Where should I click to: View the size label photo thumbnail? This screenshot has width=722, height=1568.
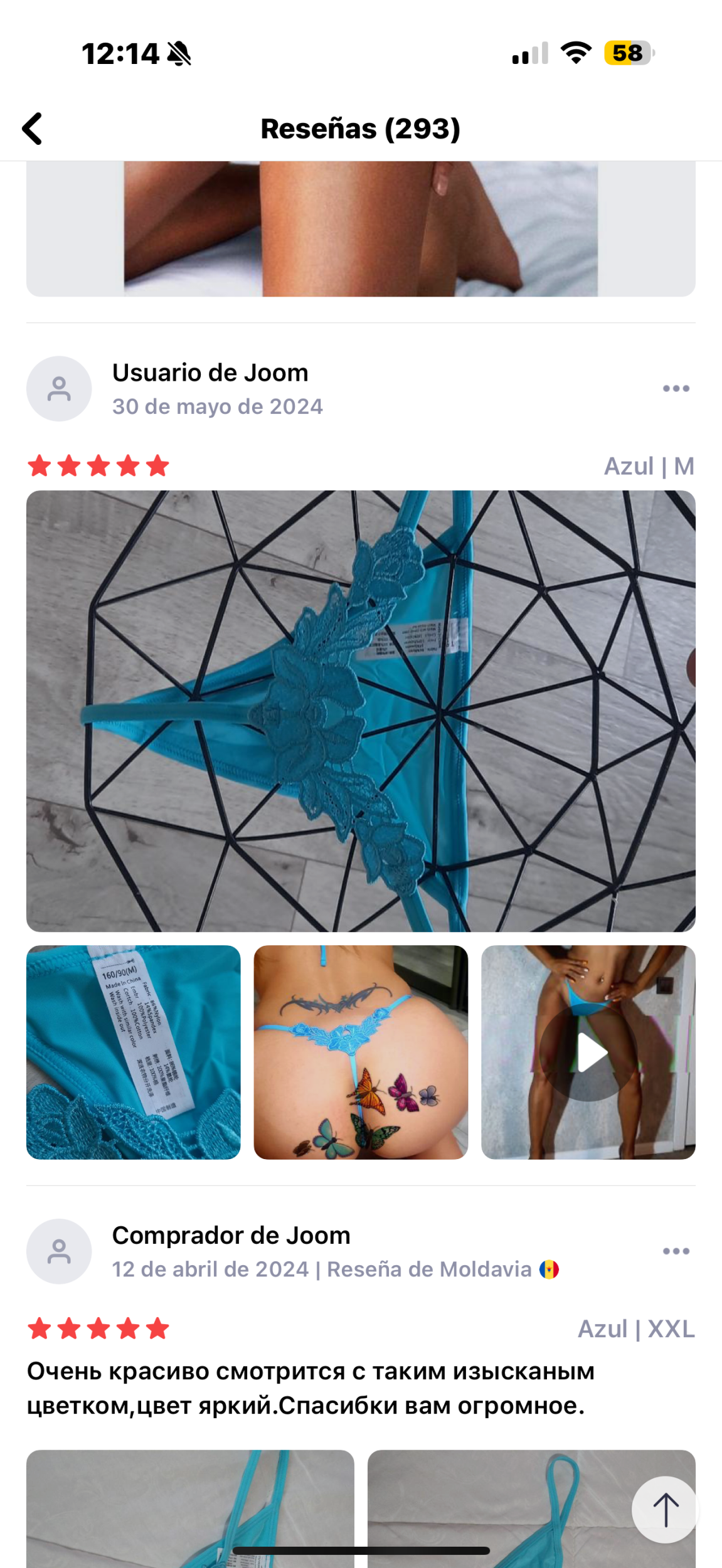[x=133, y=1052]
